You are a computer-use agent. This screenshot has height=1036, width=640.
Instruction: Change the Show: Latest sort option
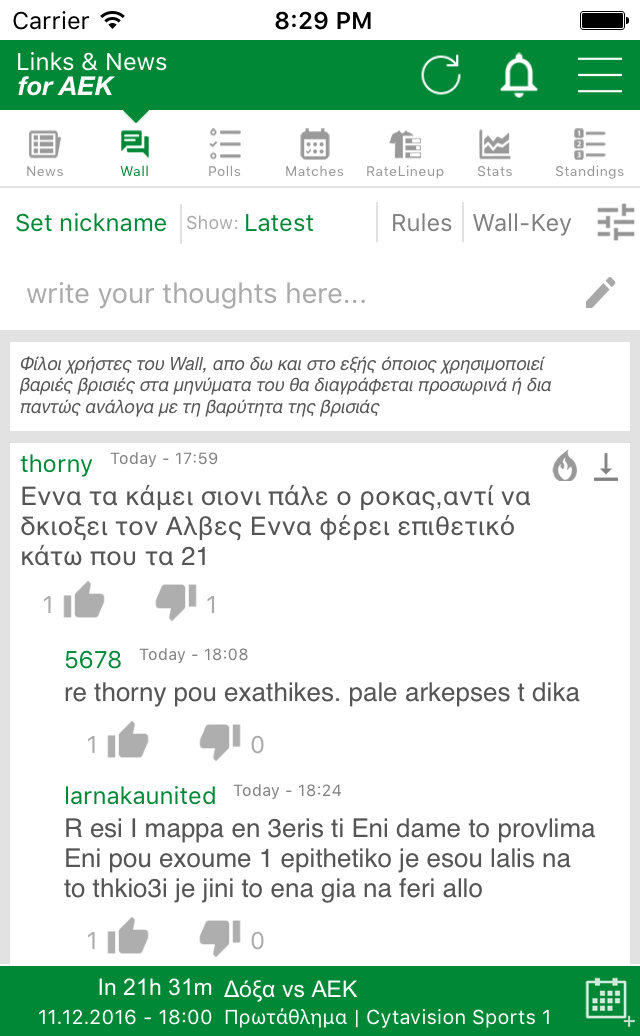250,223
